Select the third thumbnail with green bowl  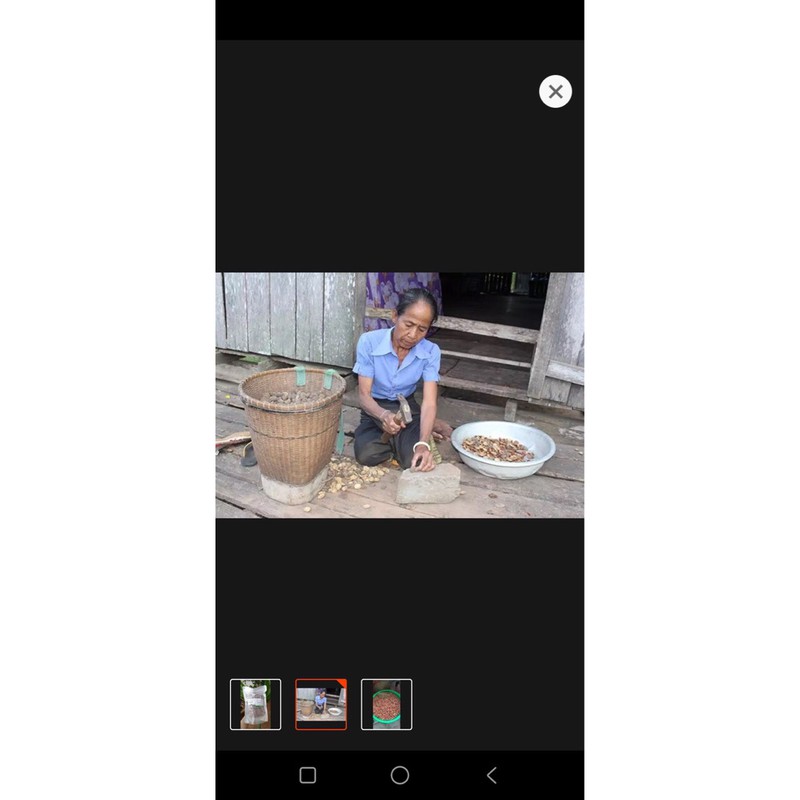click(x=386, y=704)
